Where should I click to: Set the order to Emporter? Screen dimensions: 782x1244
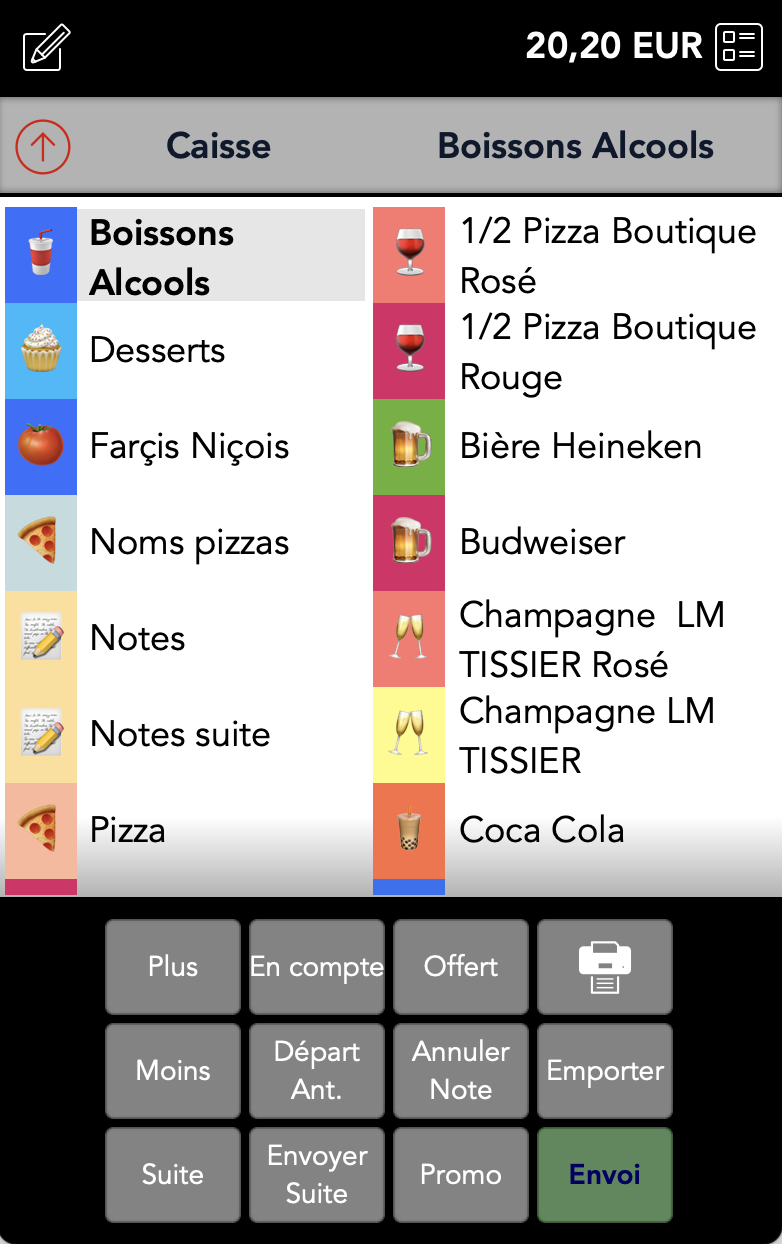[x=605, y=1071]
